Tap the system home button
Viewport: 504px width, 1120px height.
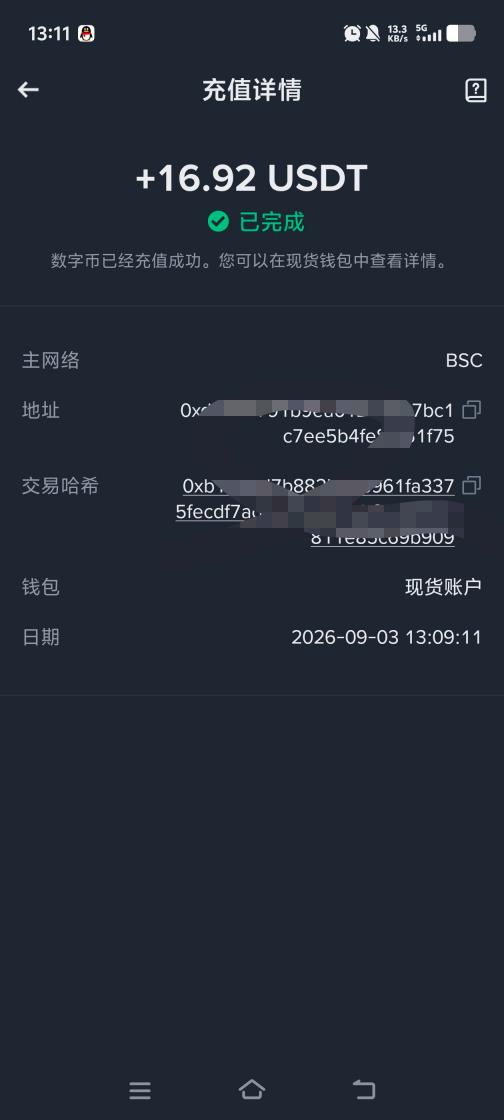(251, 1089)
